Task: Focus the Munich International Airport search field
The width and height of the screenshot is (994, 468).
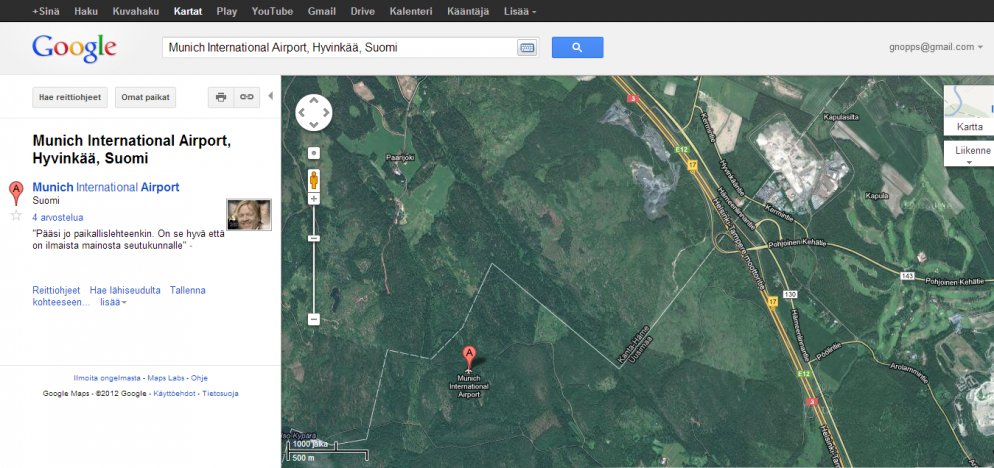Action: click(x=340, y=47)
